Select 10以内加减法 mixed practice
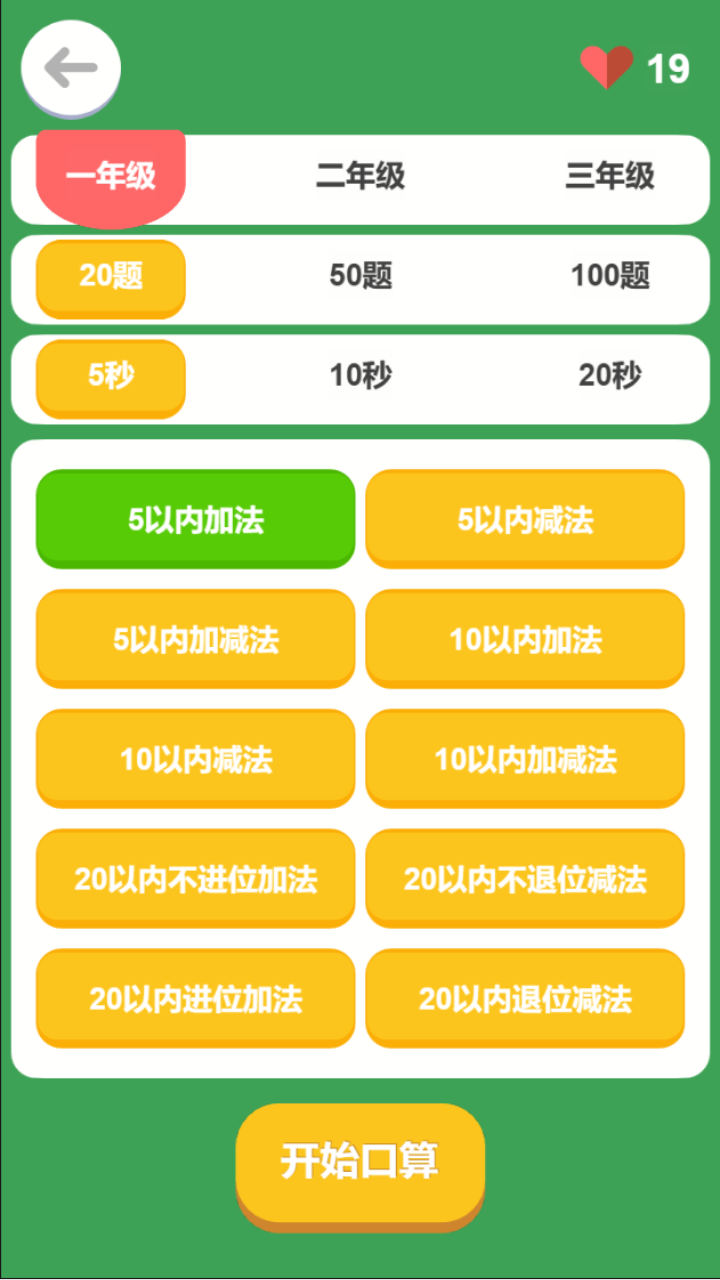Viewport: 720px width, 1280px height. (x=525, y=758)
